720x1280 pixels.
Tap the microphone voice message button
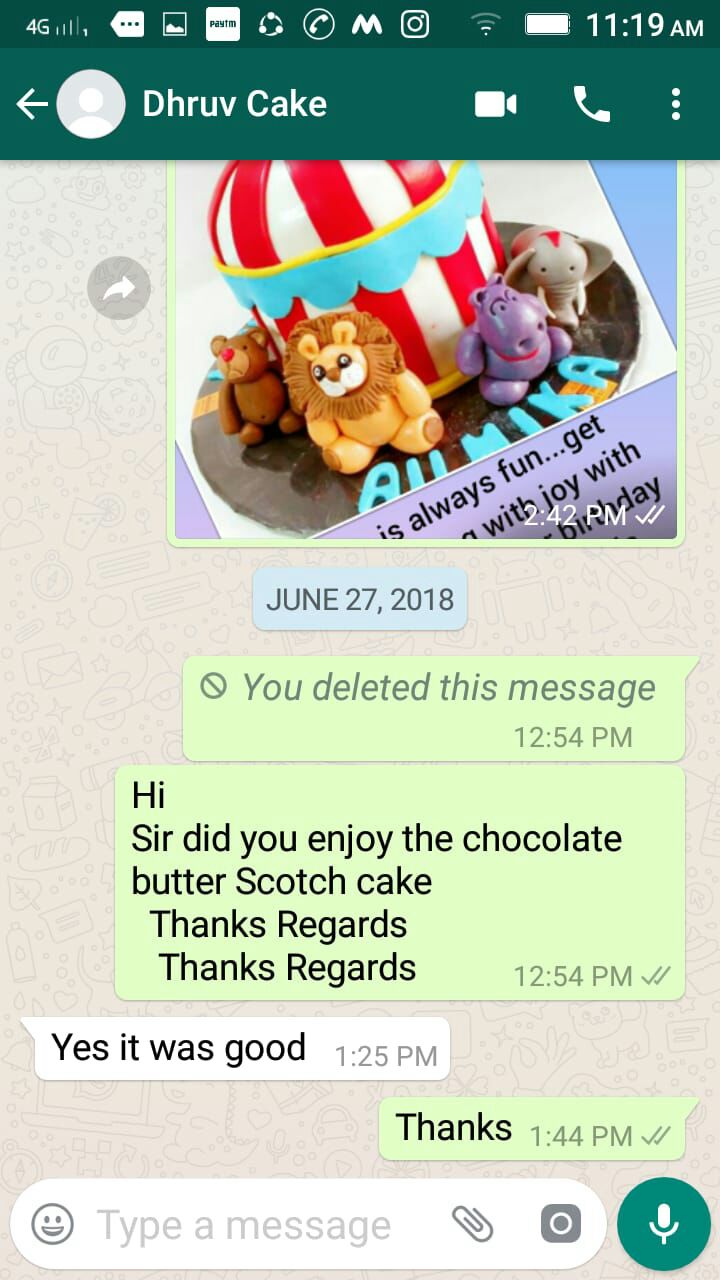pos(663,1224)
